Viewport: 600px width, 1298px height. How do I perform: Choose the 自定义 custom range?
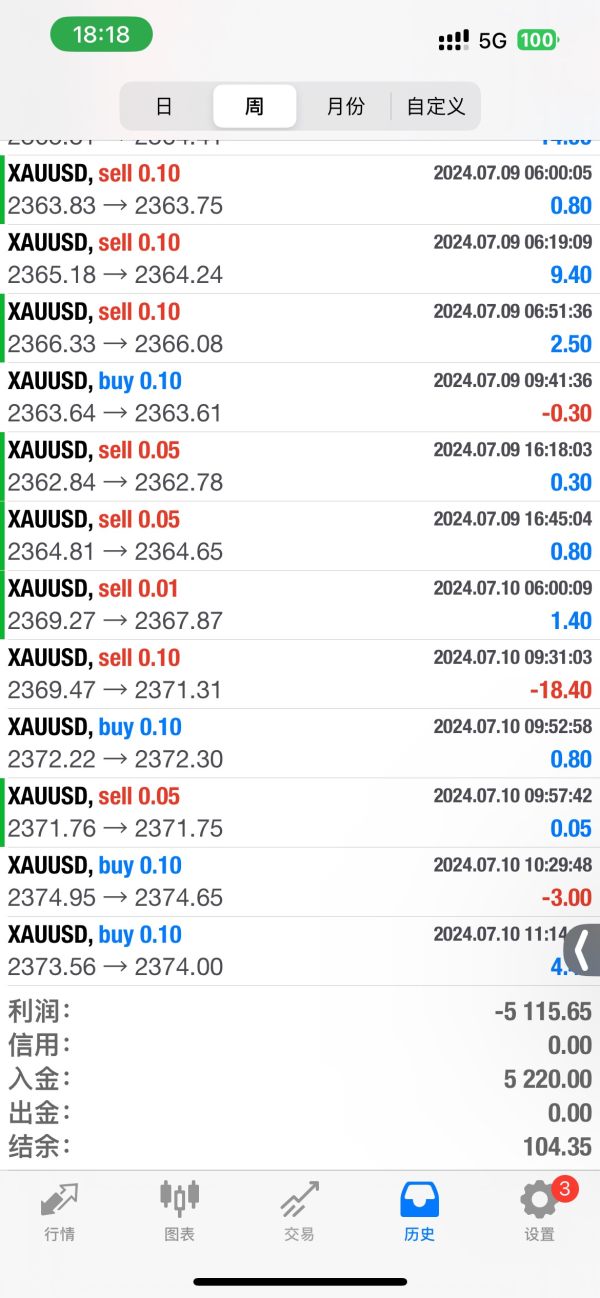pyautogui.click(x=436, y=106)
